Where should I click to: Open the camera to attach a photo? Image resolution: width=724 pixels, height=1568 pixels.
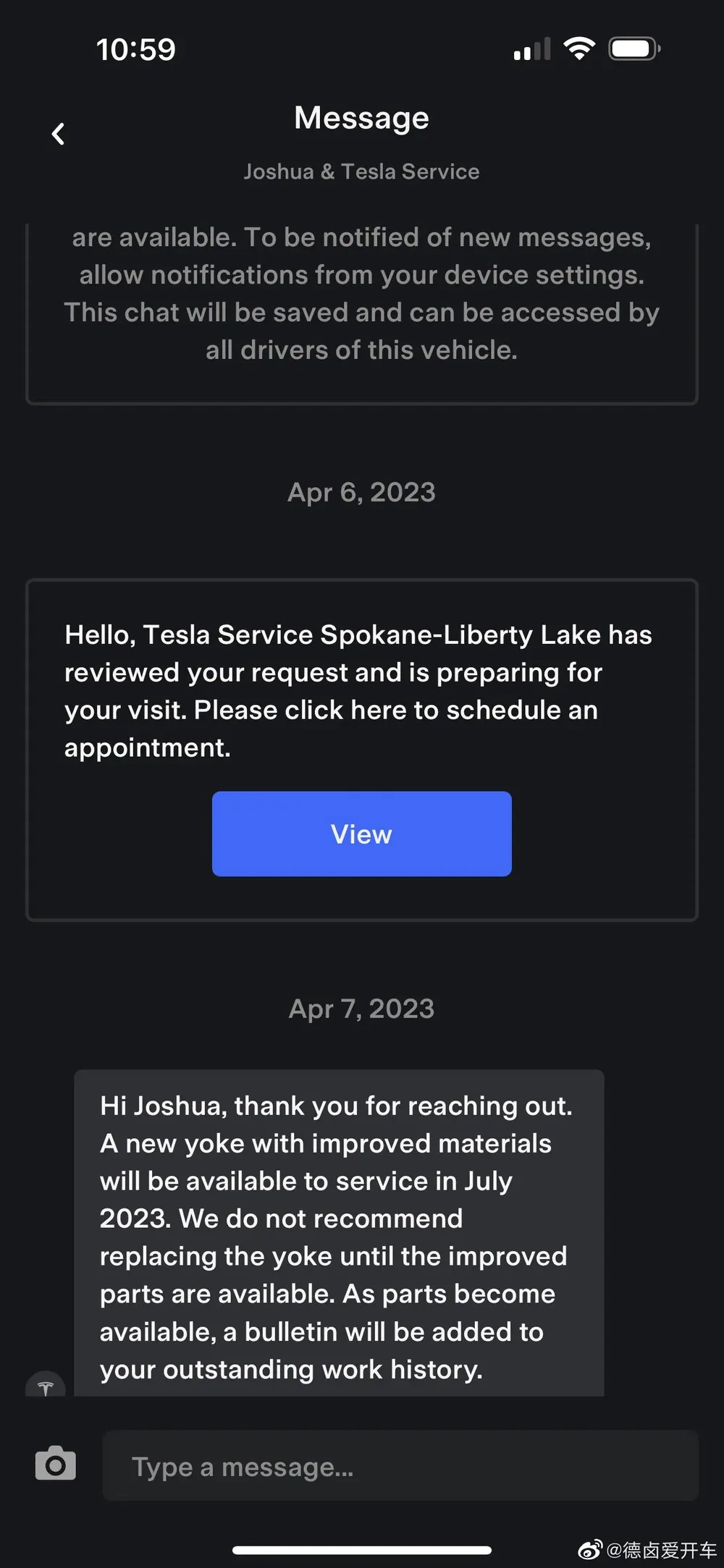click(x=56, y=1464)
